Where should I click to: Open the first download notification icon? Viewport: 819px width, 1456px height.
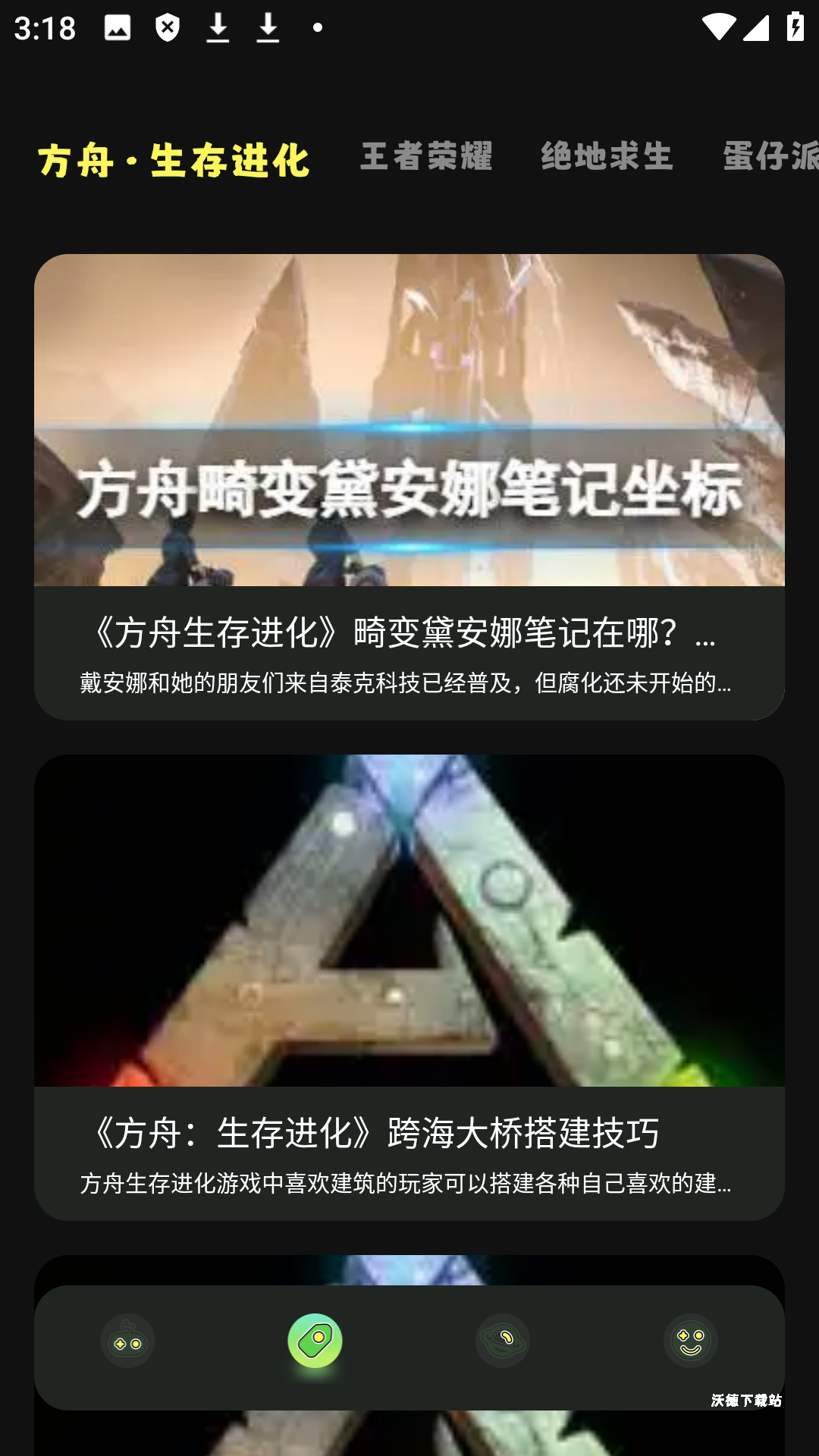218,27
